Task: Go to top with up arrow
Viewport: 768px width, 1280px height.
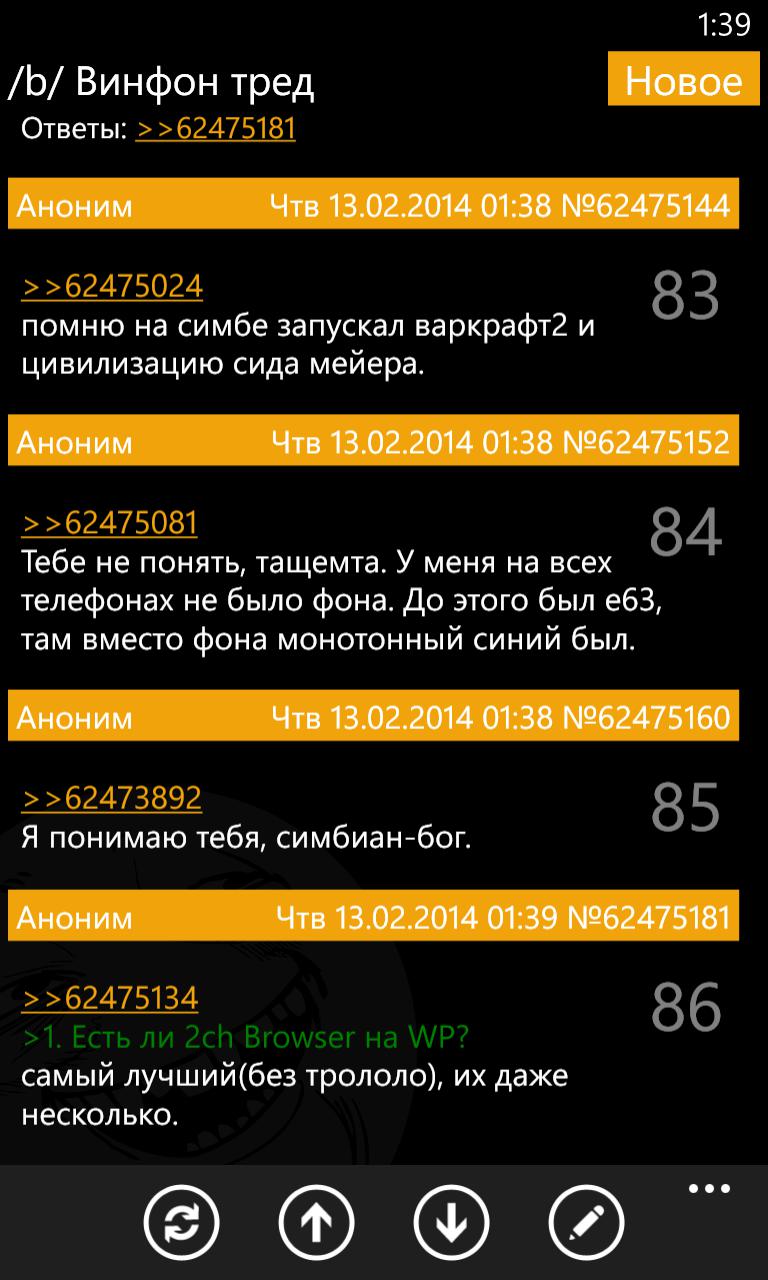Action: coord(316,1222)
